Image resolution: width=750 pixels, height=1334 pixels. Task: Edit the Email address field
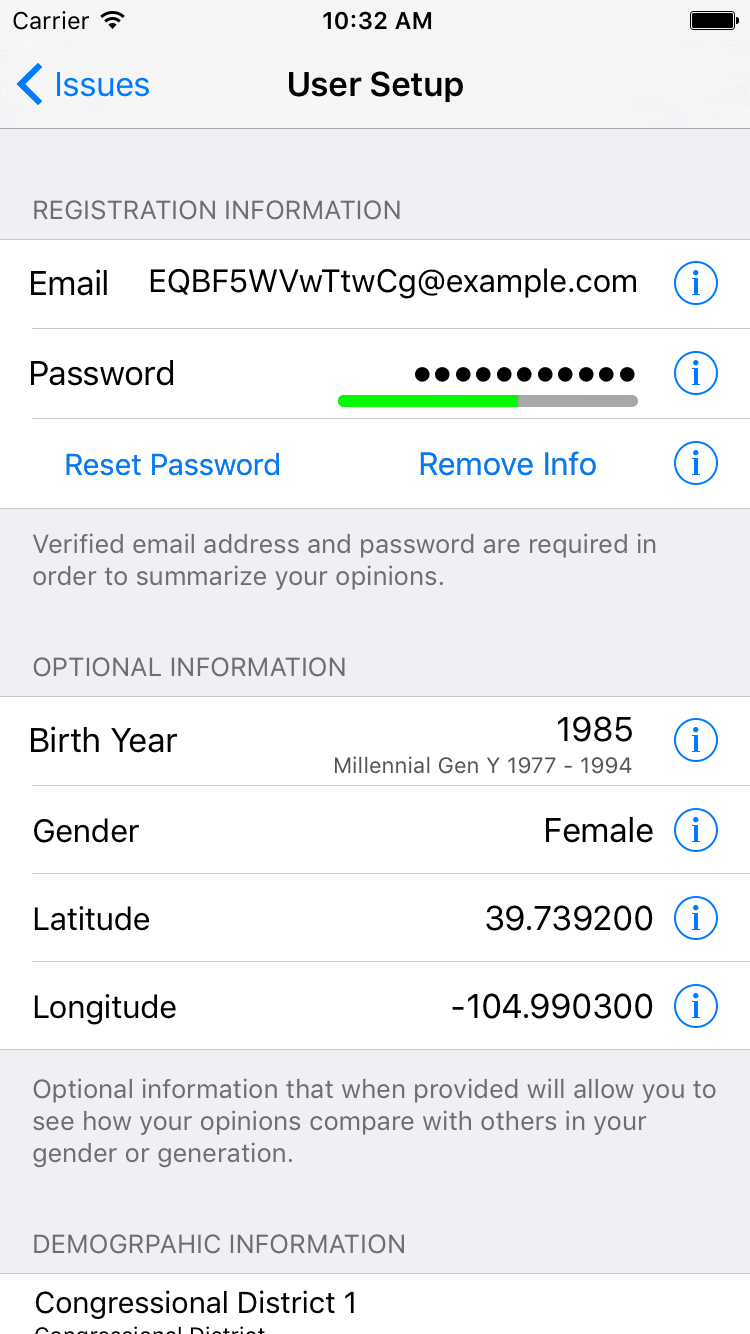coord(393,283)
